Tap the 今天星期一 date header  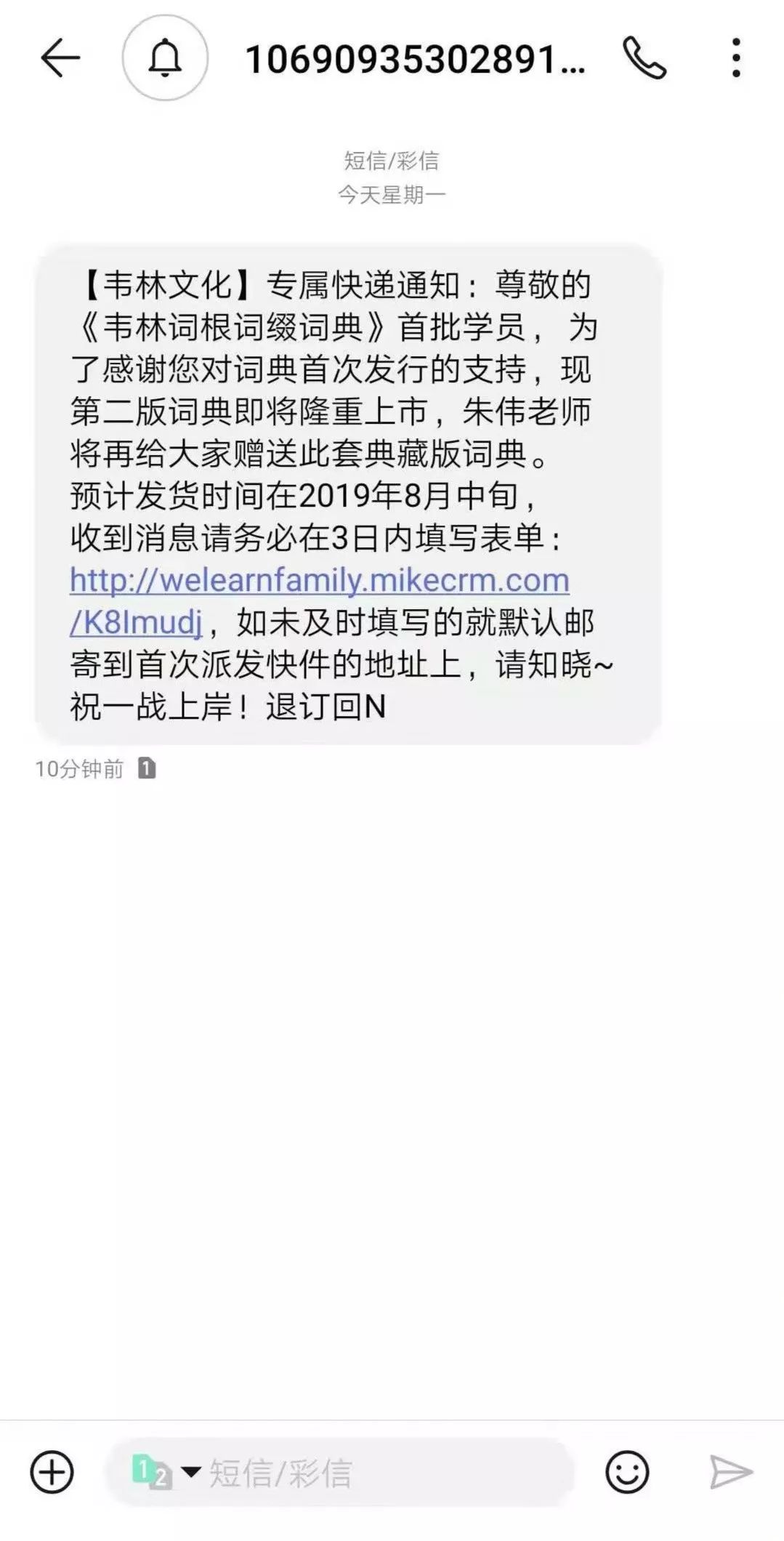(392, 193)
